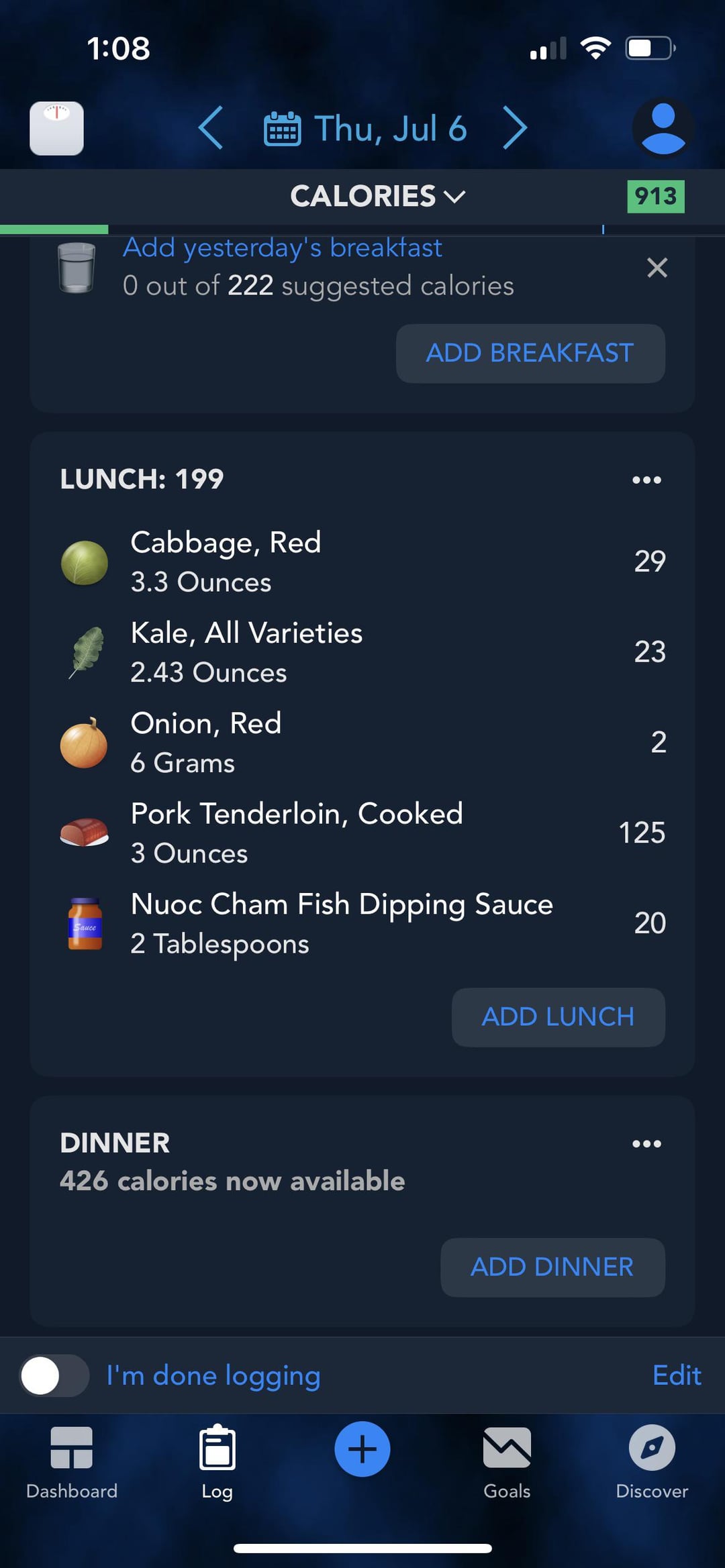This screenshot has width=725, height=1568.
Task: Go to the next day
Action: 515,127
